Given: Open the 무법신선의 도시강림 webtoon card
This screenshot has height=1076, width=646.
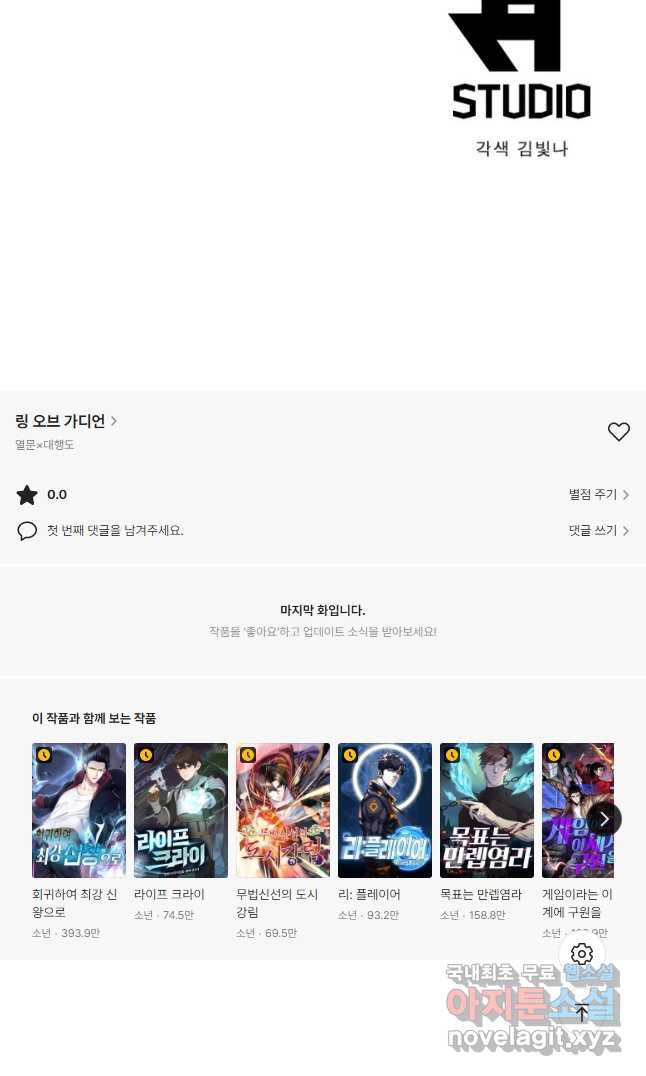Looking at the screenshot, I should pyautogui.click(x=283, y=811).
